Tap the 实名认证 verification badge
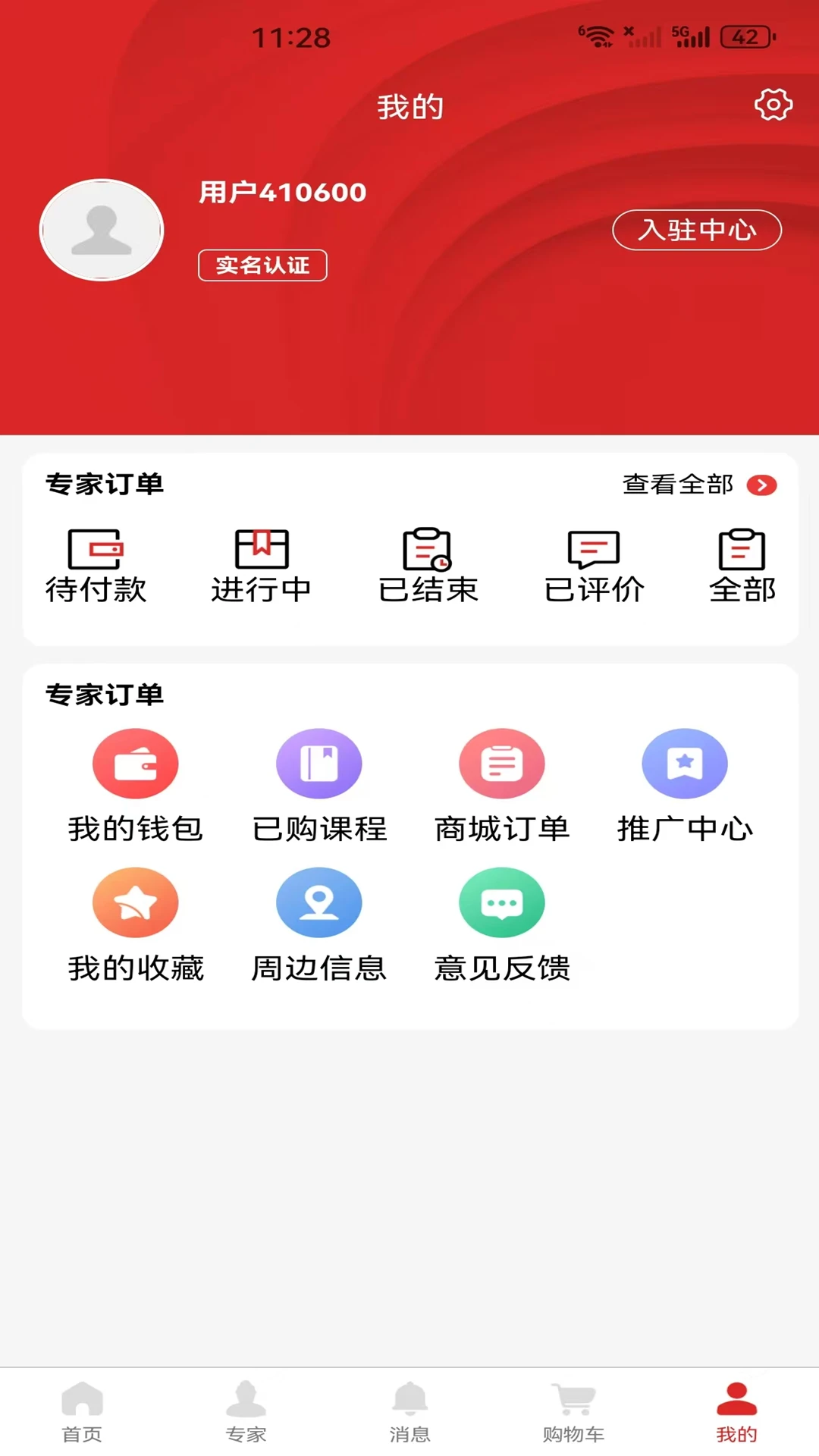 [262, 265]
